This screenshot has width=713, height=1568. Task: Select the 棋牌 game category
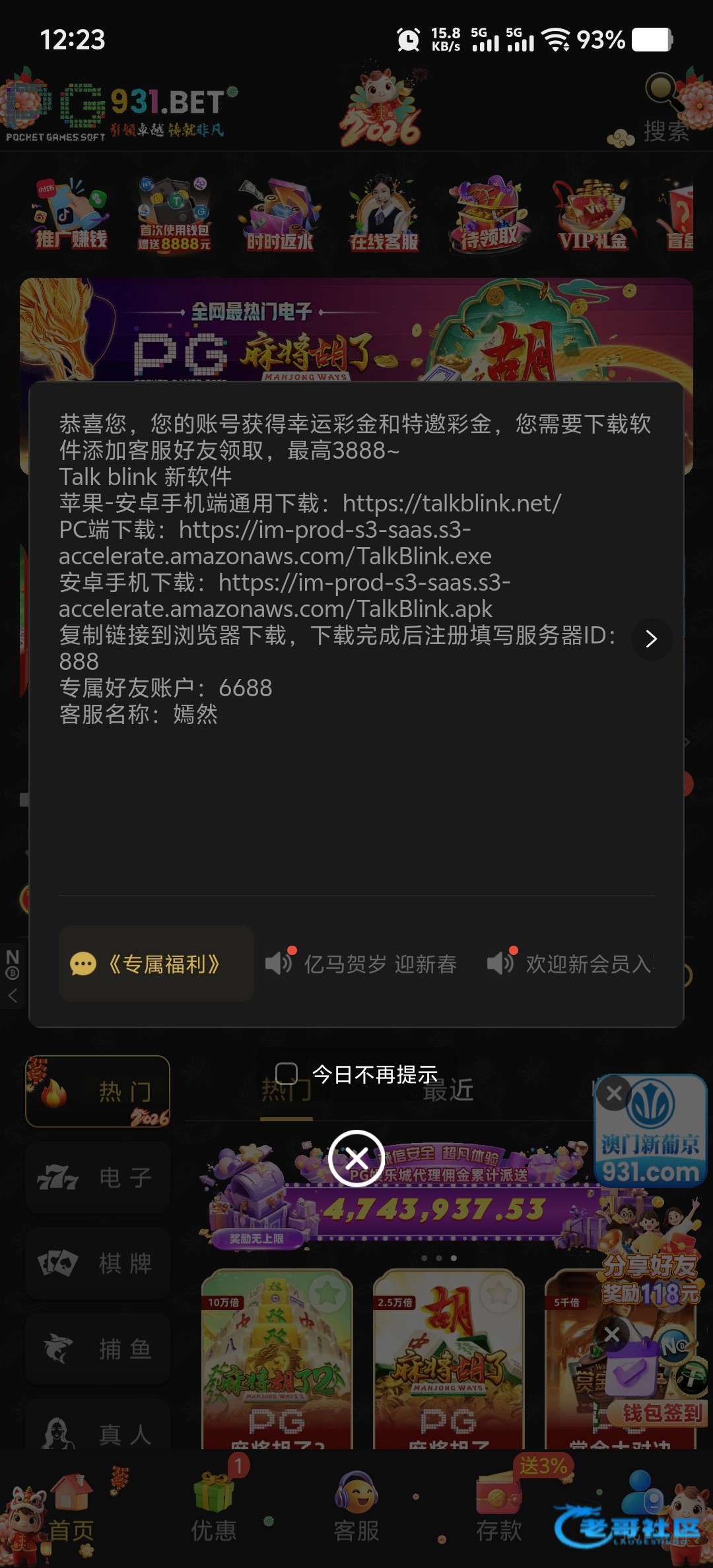[x=98, y=1263]
